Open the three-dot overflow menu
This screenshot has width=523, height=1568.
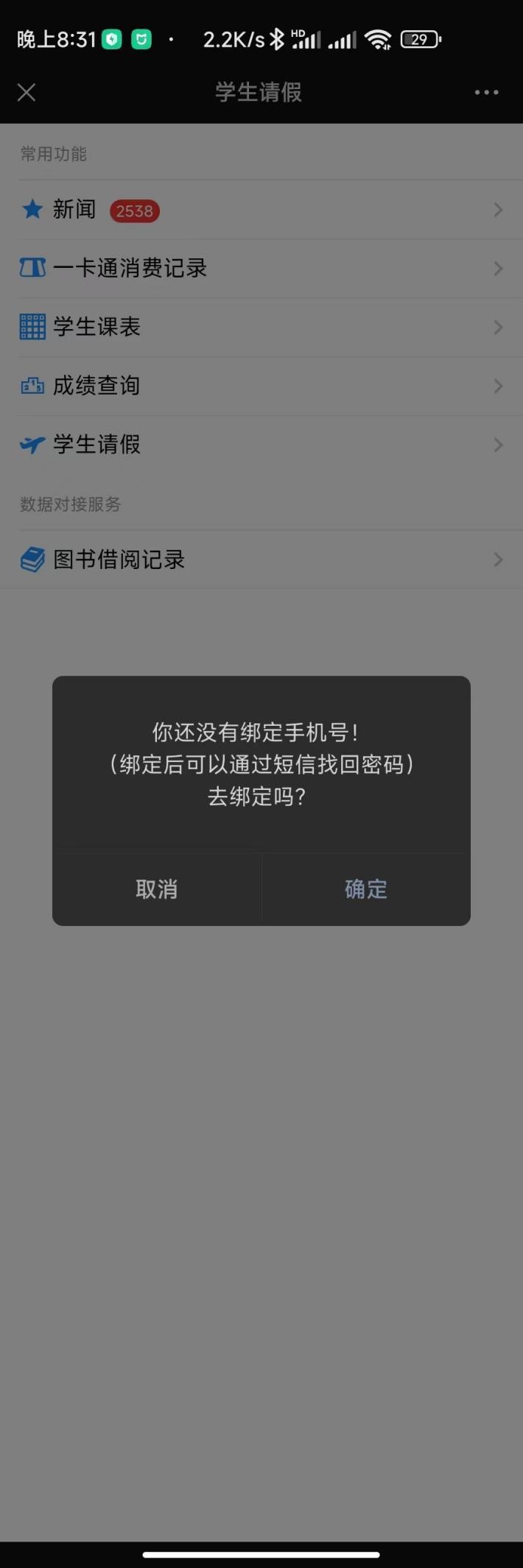click(x=486, y=93)
